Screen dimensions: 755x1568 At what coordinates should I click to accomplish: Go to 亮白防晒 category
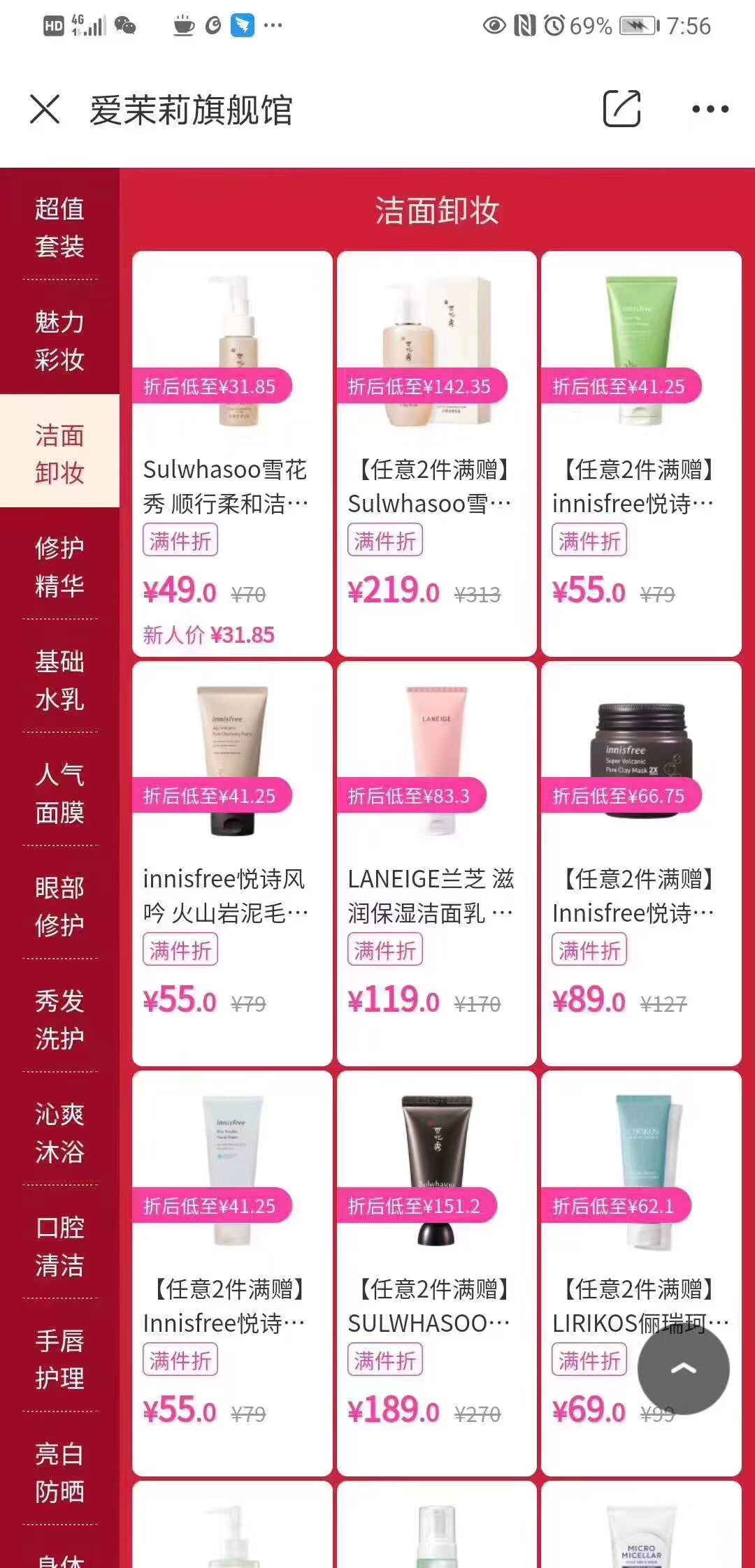click(59, 1472)
